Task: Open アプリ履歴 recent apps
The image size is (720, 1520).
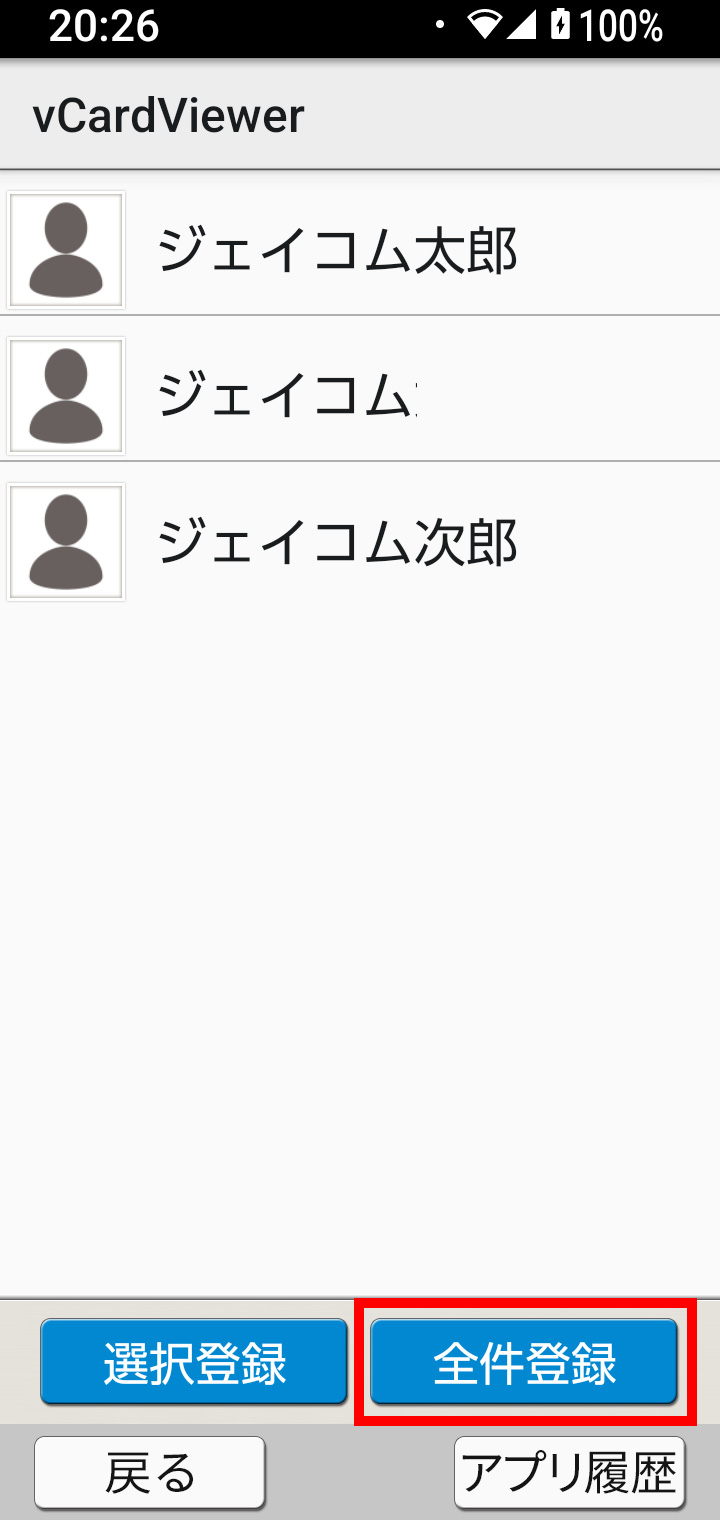Action: pos(570,1472)
